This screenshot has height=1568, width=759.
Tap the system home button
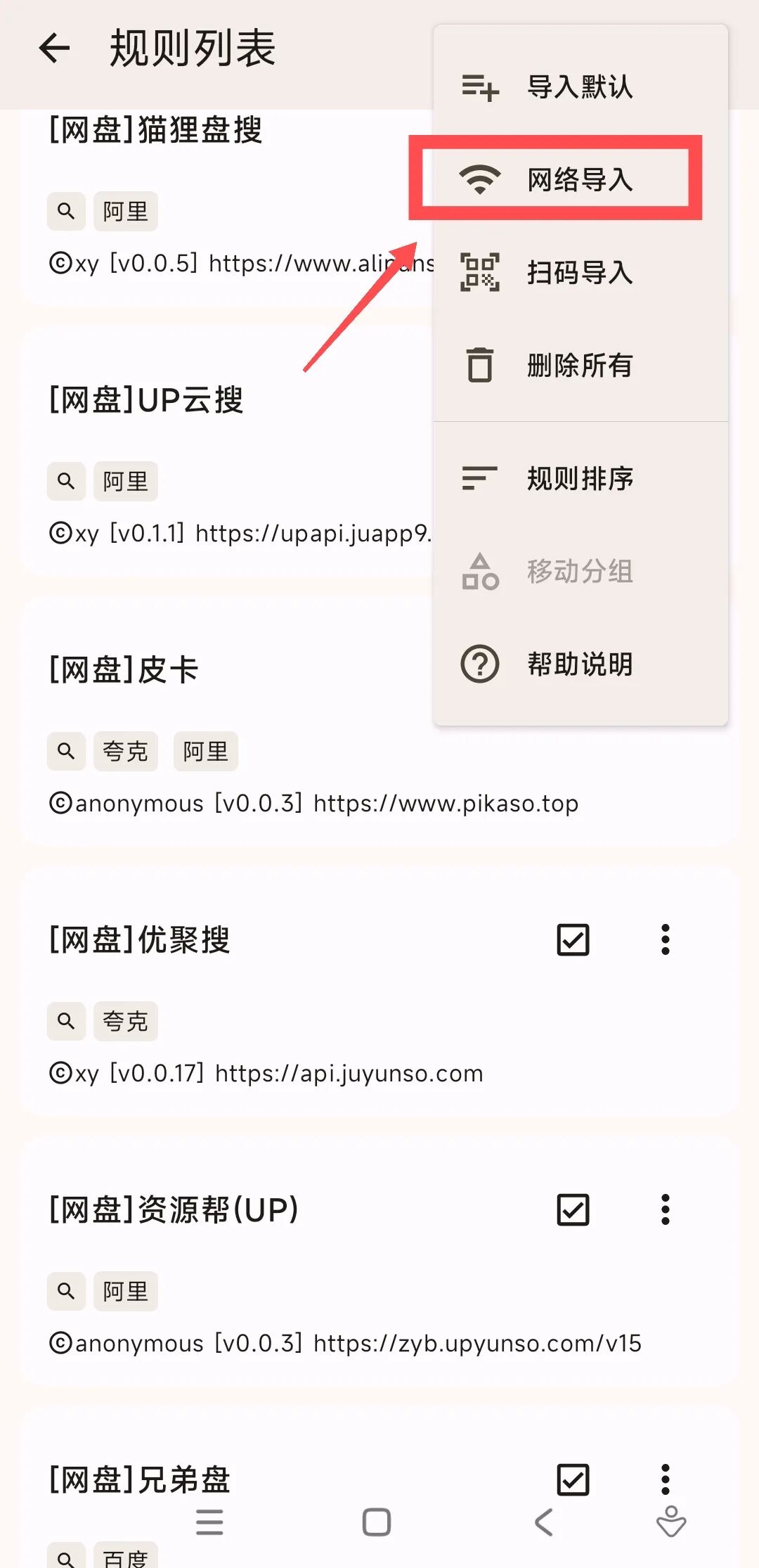point(377,1522)
